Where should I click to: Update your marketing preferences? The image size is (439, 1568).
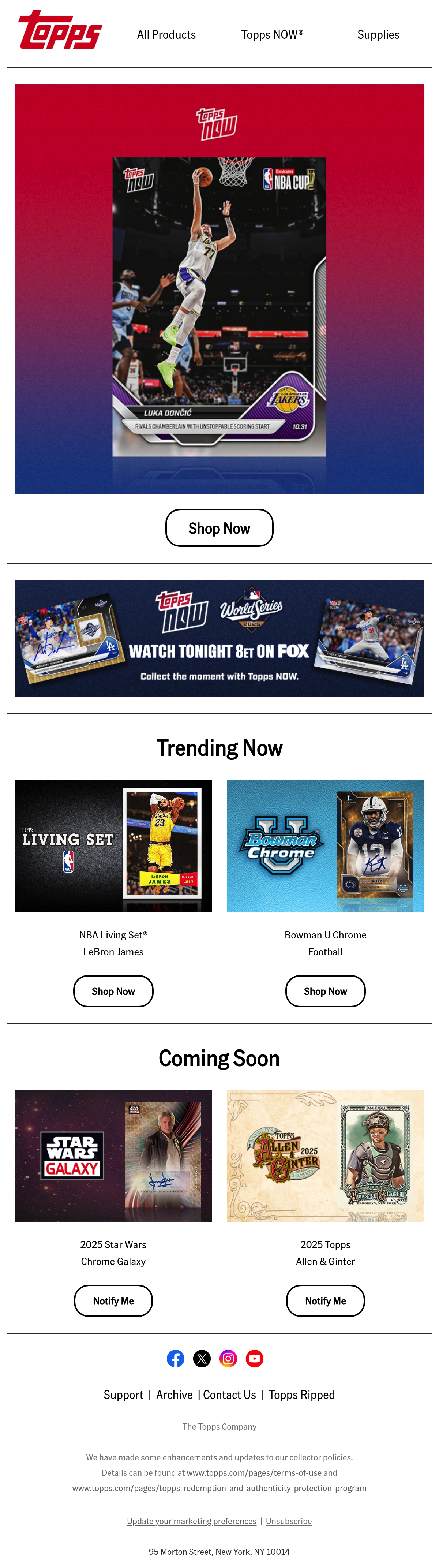pyautogui.click(x=192, y=1521)
